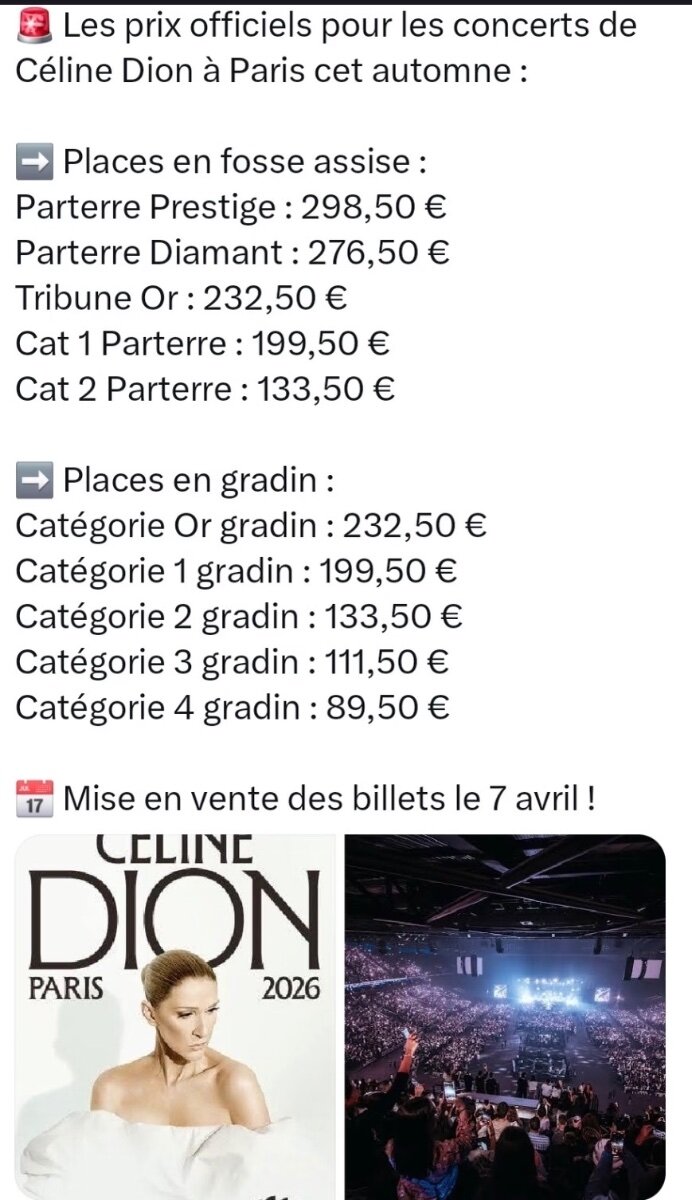This screenshot has height=1200, width=692.
Task: Open the concert arena crowd photo
Action: pyautogui.click(x=505, y=1015)
